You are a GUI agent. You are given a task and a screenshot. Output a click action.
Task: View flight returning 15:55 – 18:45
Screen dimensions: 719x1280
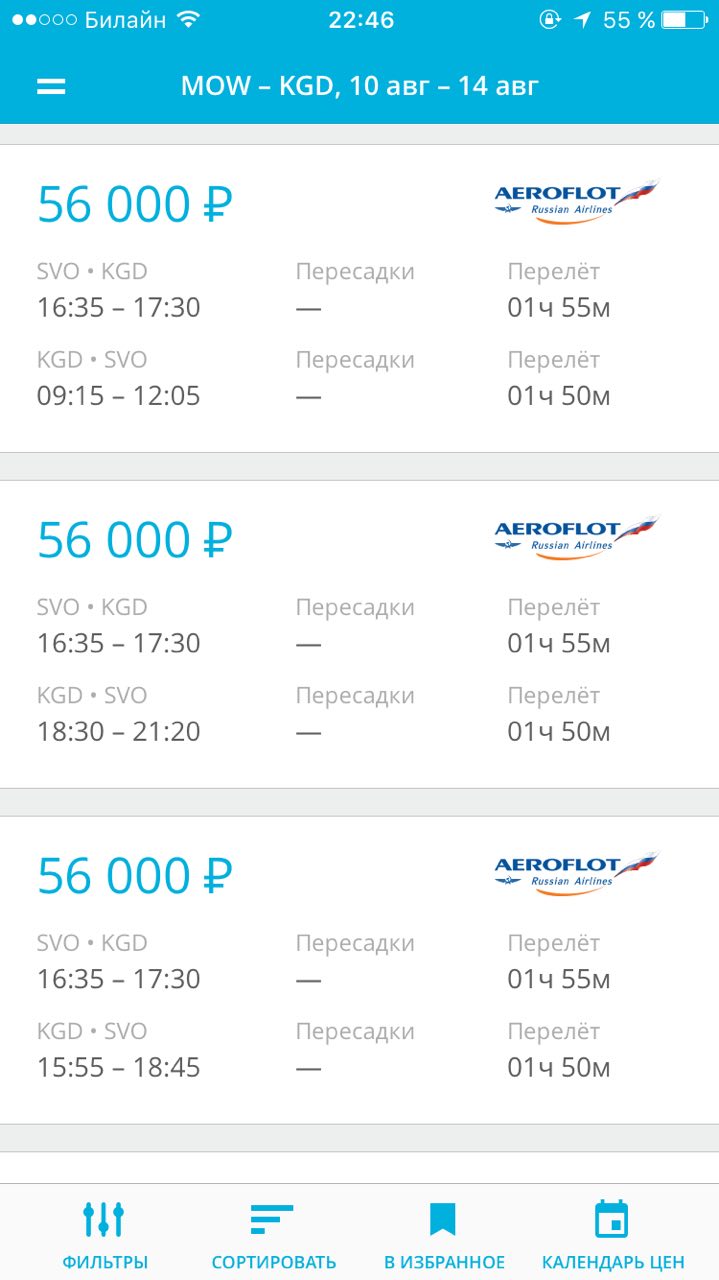click(x=359, y=970)
